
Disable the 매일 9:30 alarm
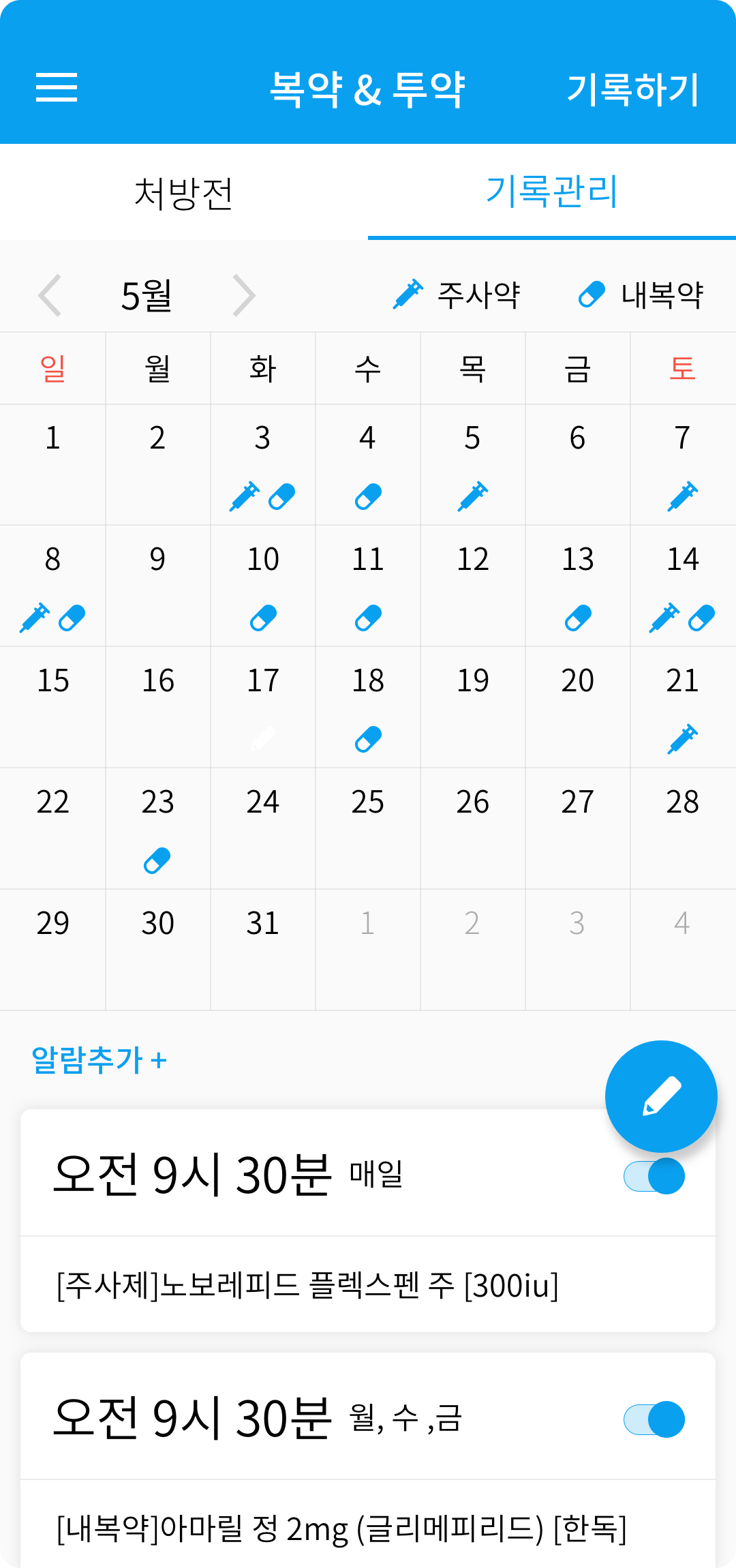click(x=654, y=1176)
